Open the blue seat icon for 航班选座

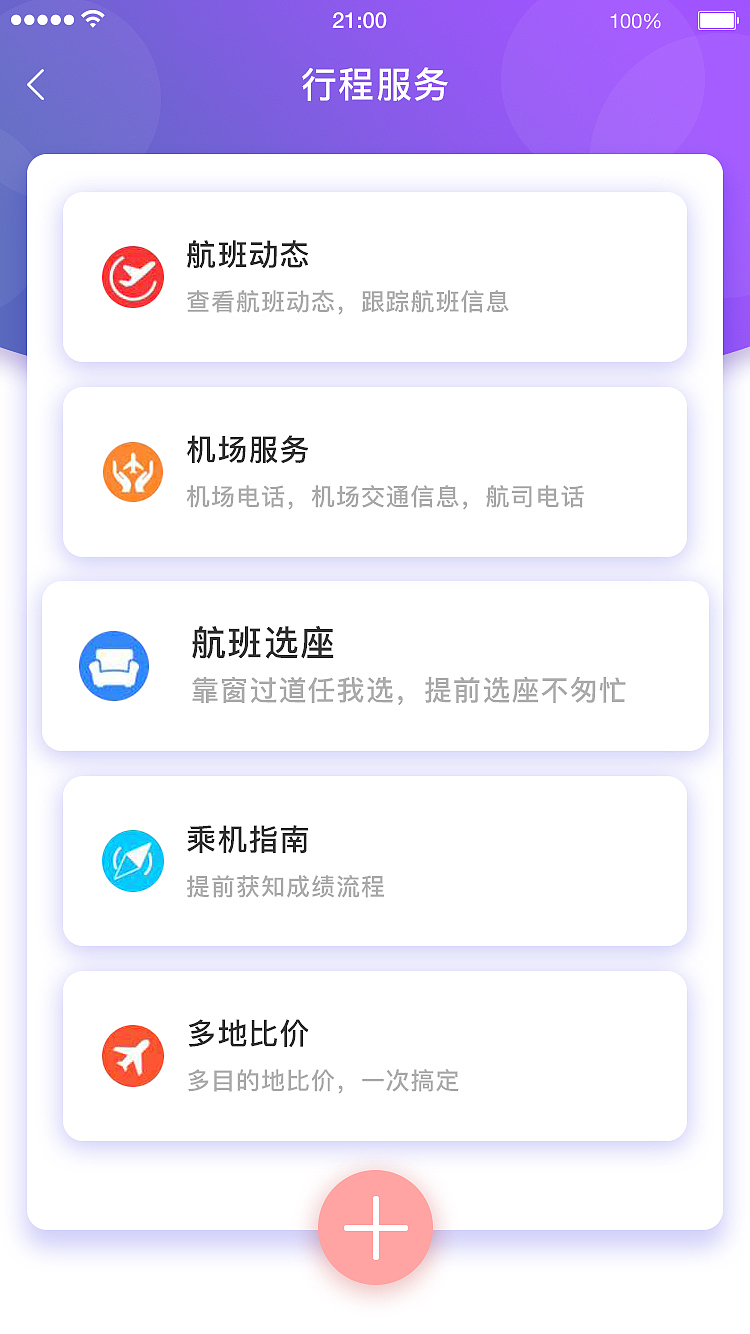(113, 665)
